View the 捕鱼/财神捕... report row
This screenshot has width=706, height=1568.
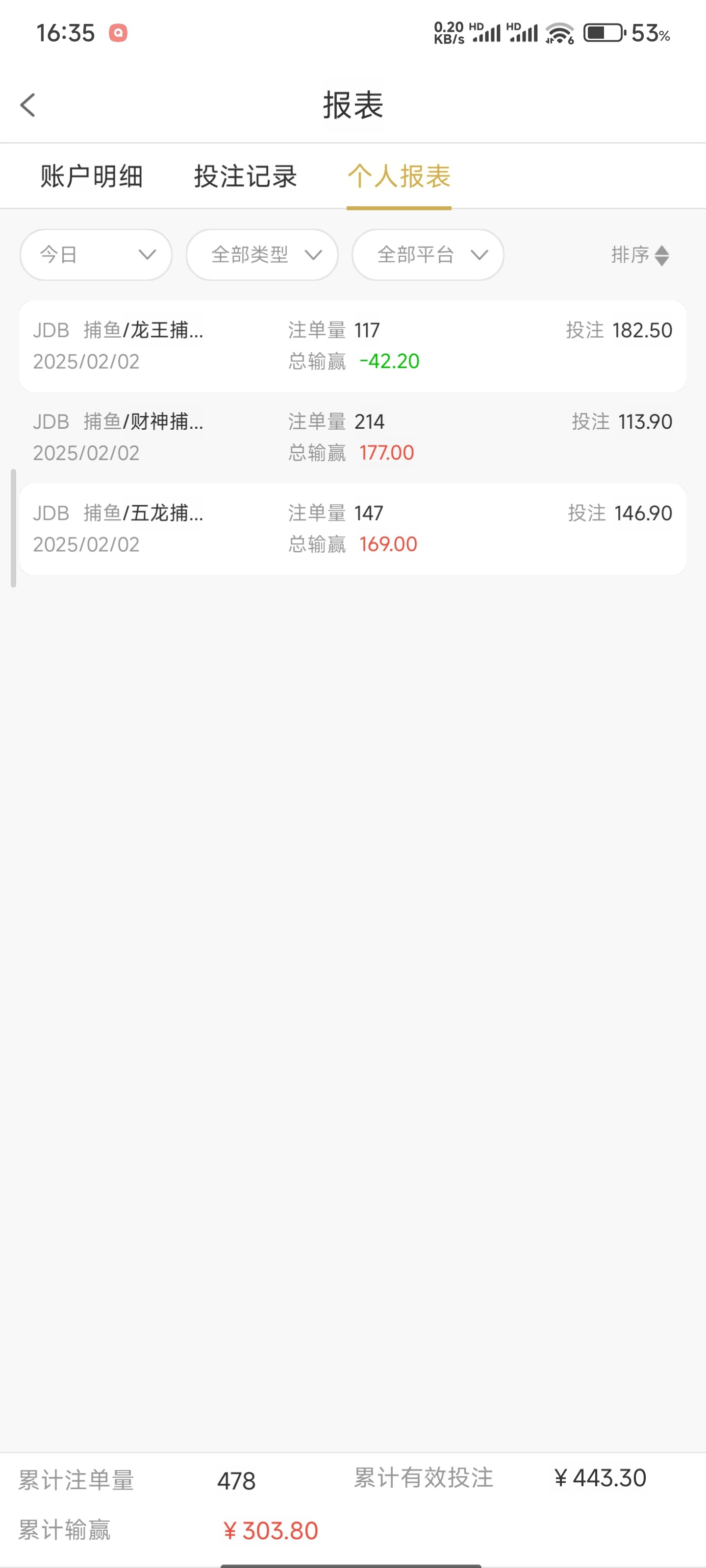(x=353, y=437)
